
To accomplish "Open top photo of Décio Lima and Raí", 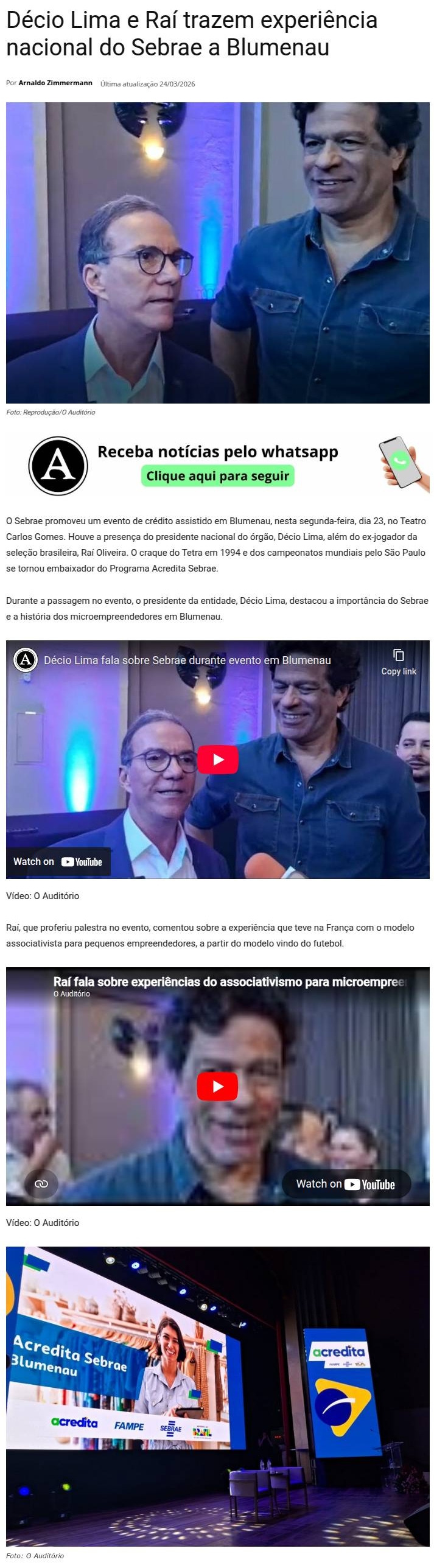I will (217, 253).
